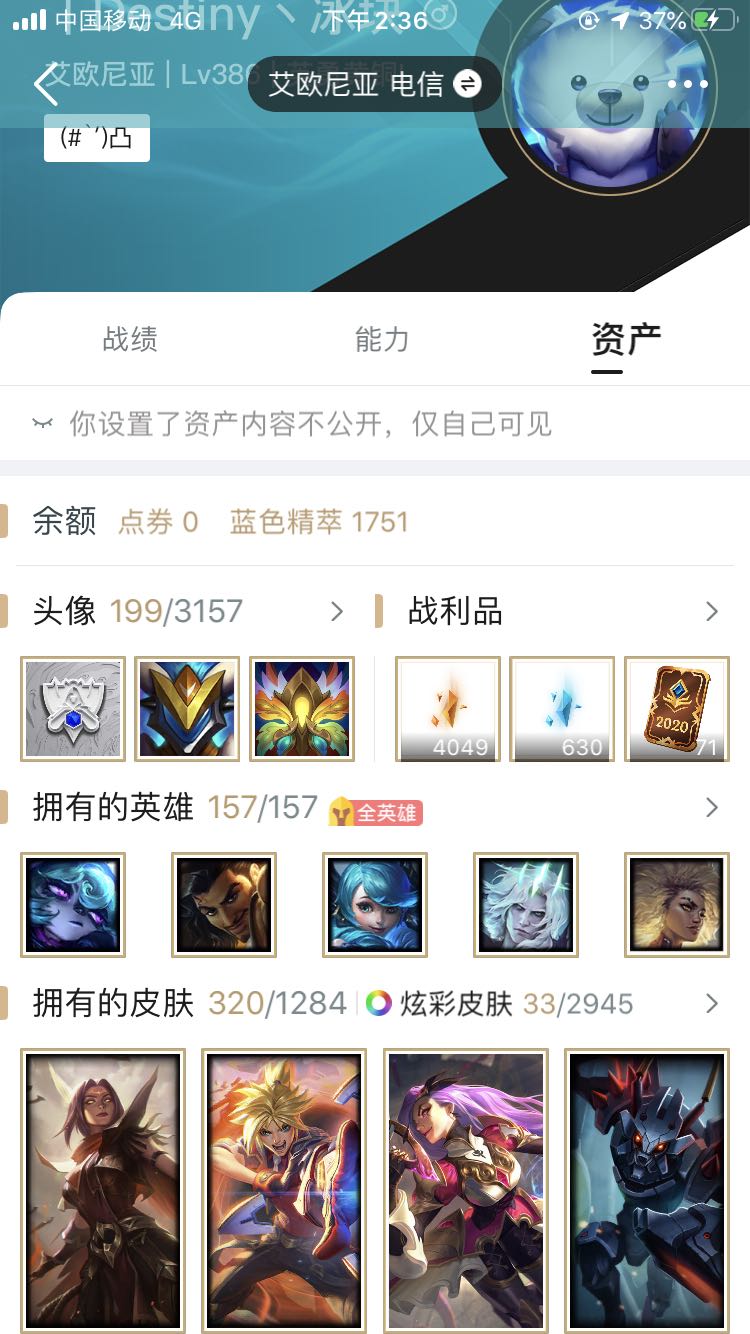Switch to the 战绩 tab

pos(130,340)
